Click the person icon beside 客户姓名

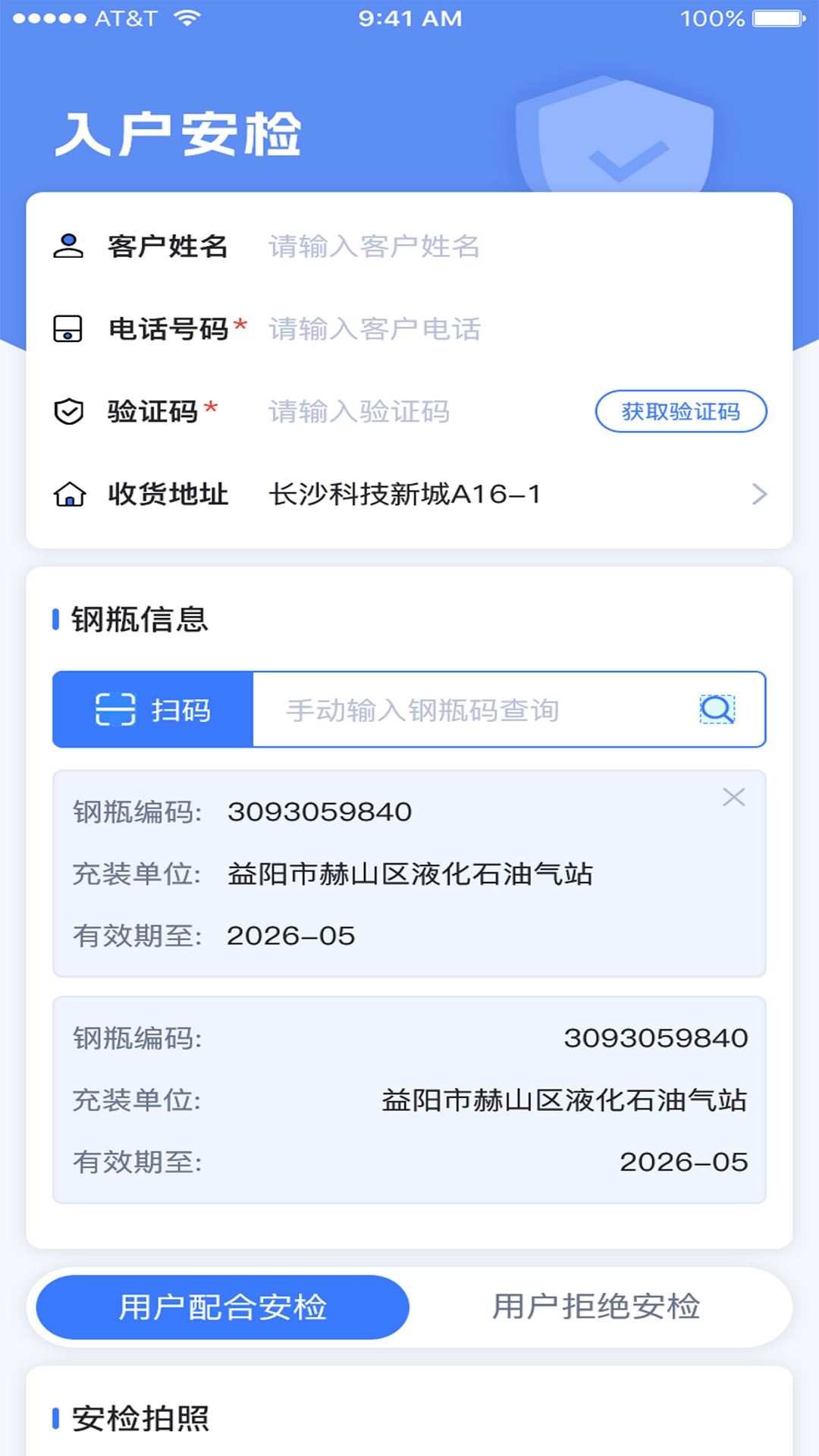[69, 246]
